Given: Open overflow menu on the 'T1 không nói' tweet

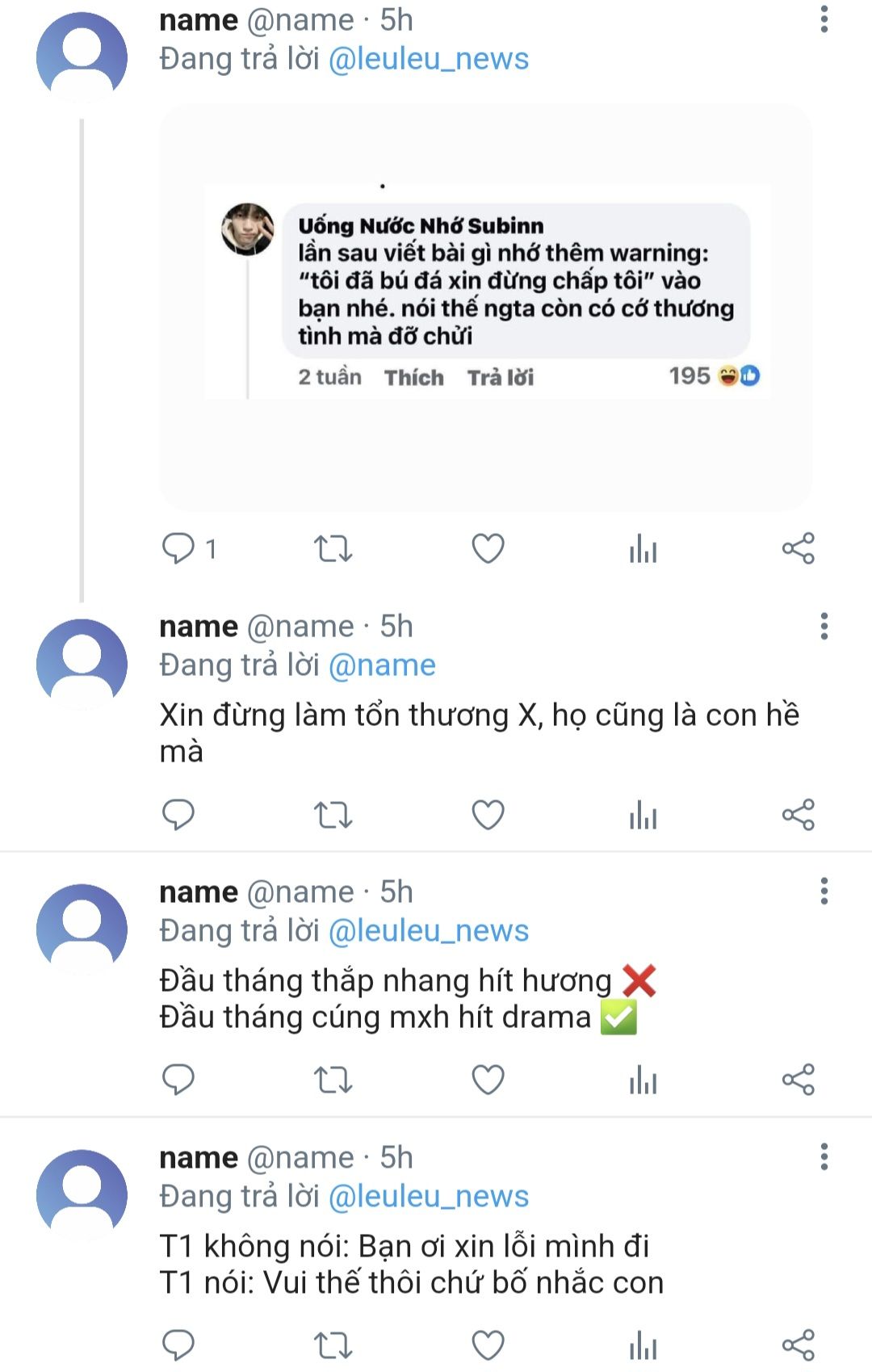Looking at the screenshot, I should [824, 1156].
